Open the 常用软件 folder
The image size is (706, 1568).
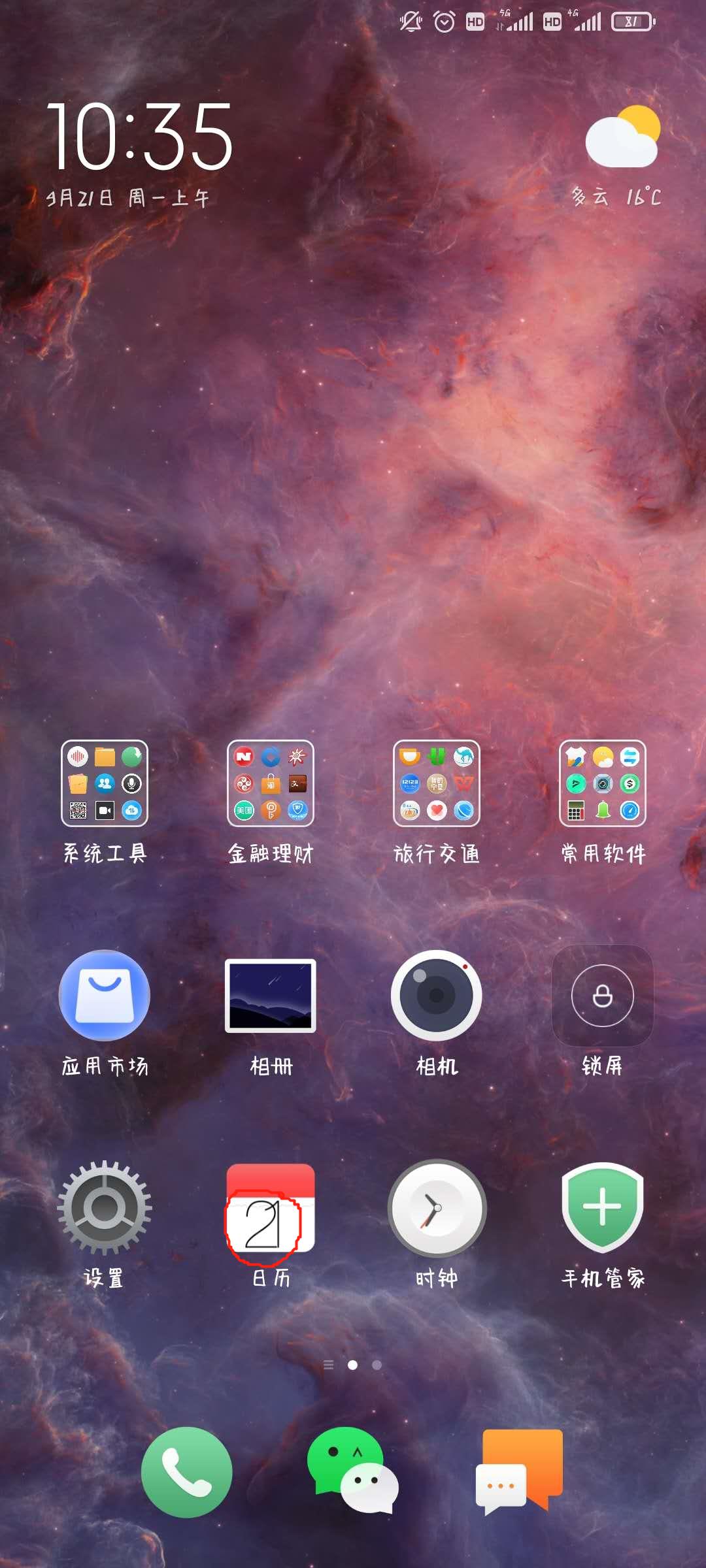[x=603, y=783]
